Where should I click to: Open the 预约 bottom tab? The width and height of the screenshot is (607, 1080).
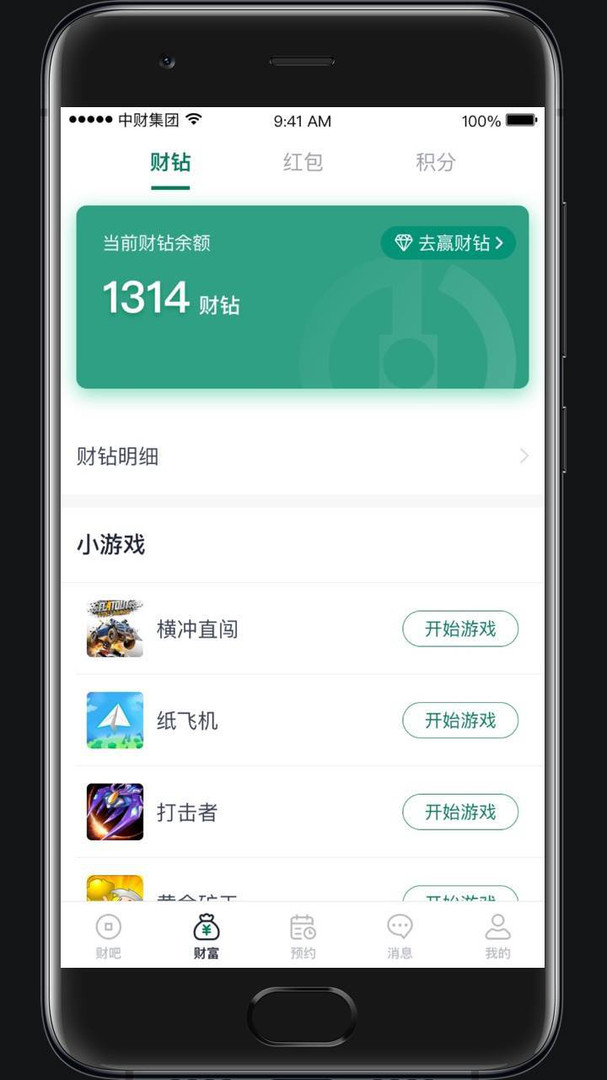click(303, 936)
